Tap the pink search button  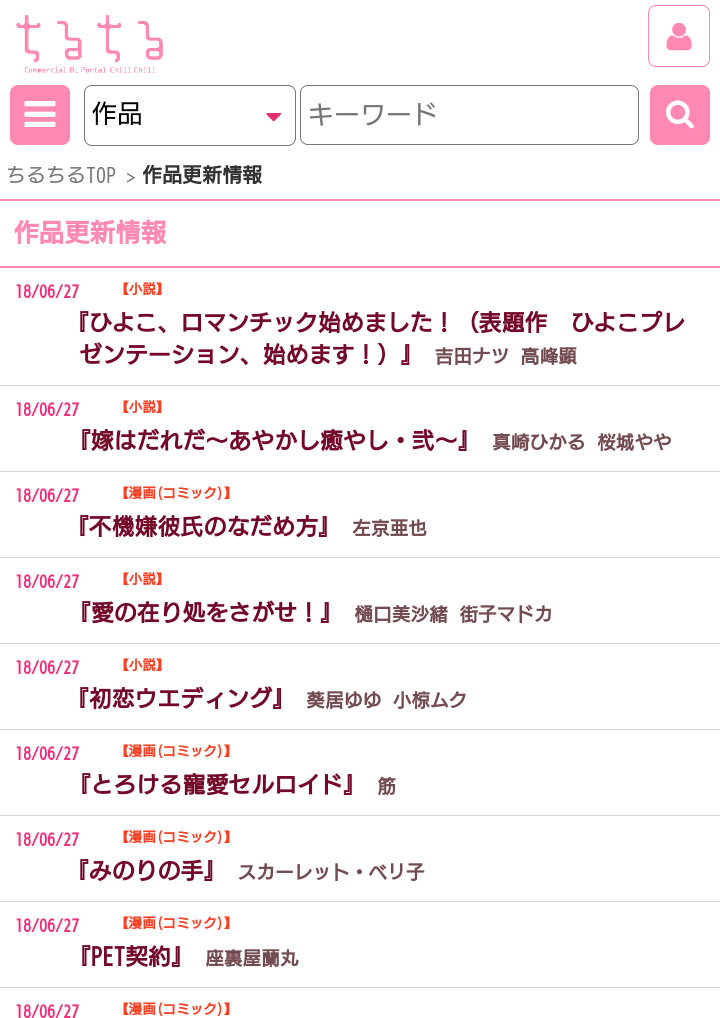click(679, 115)
